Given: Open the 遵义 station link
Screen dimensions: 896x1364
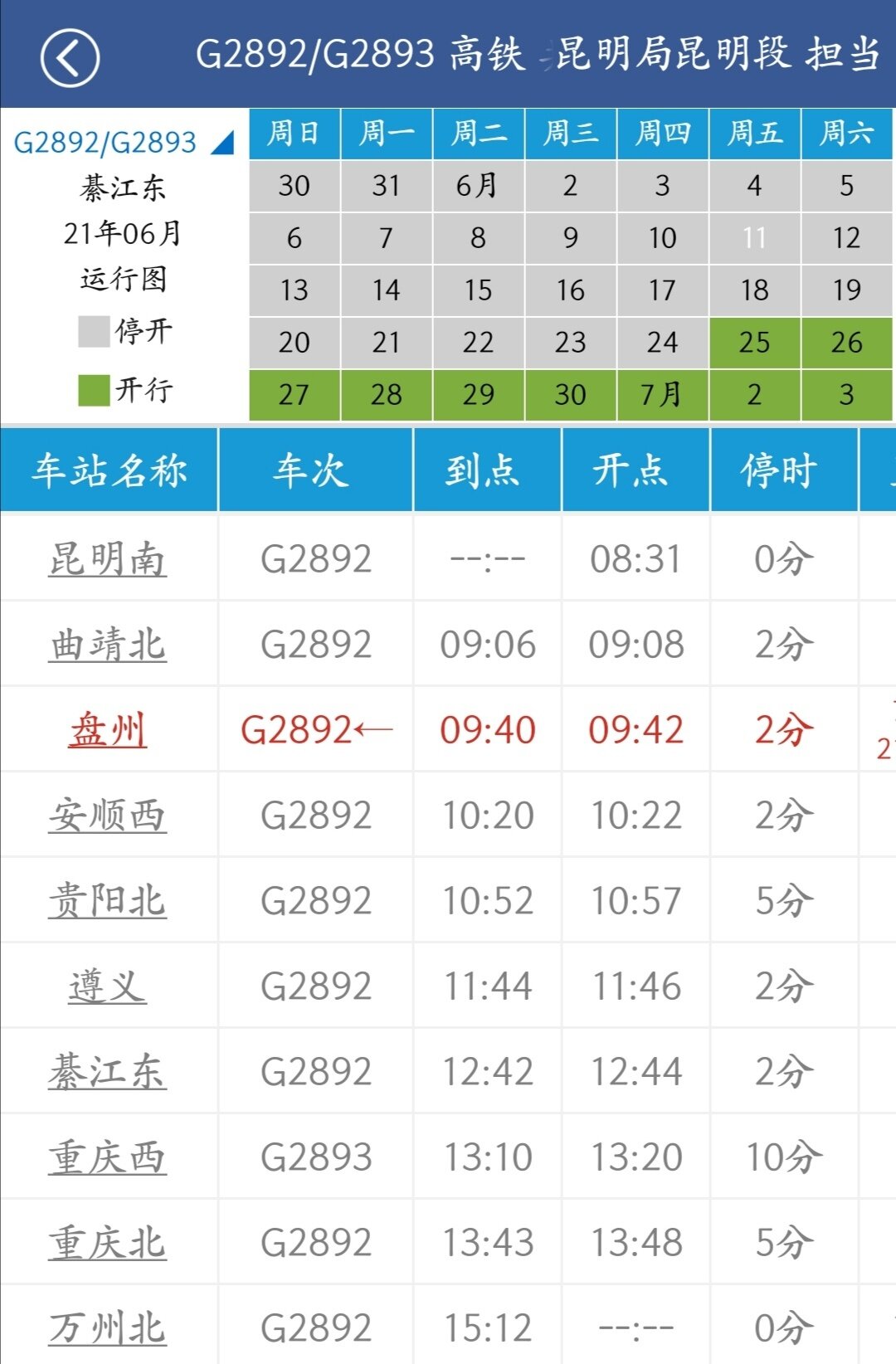Looking at the screenshot, I should click(x=108, y=986).
